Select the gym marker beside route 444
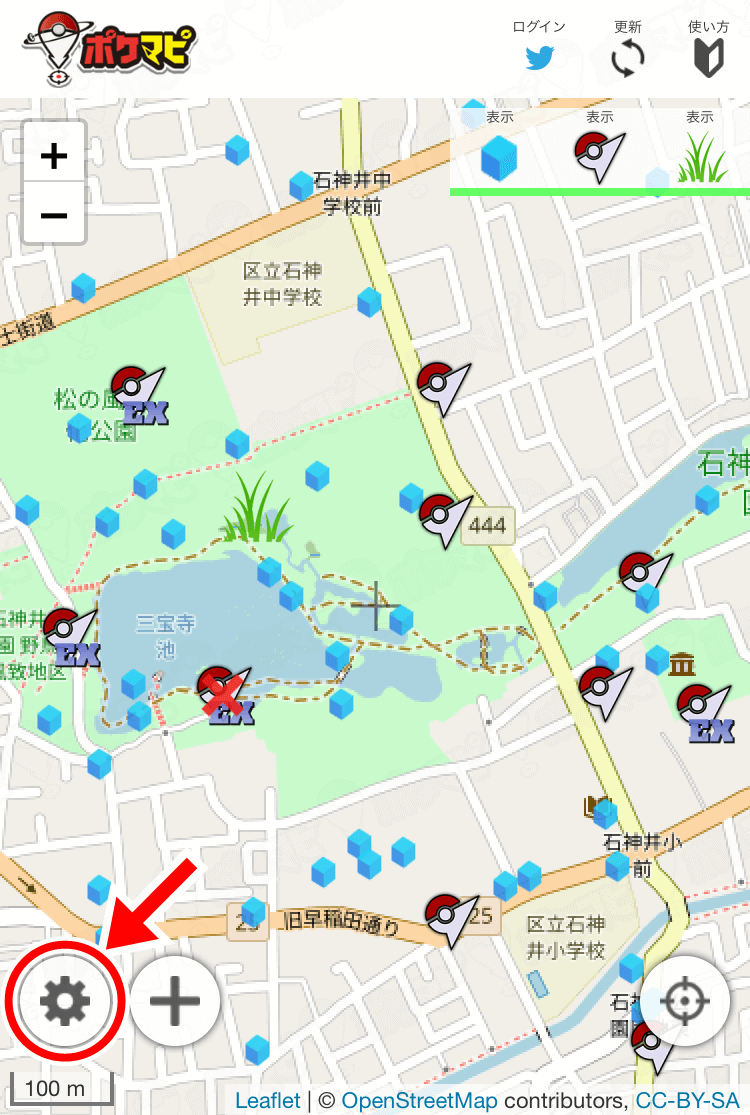The image size is (750, 1115). pos(441,516)
